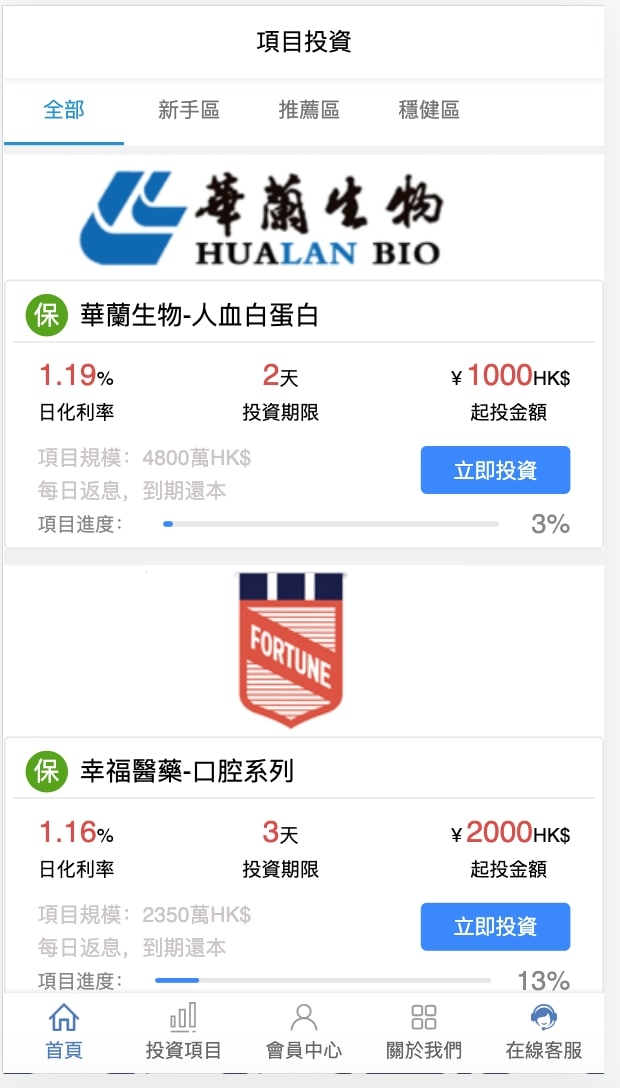Go to 關於我們 page
620x1088 pixels.
click(424, 1033)
